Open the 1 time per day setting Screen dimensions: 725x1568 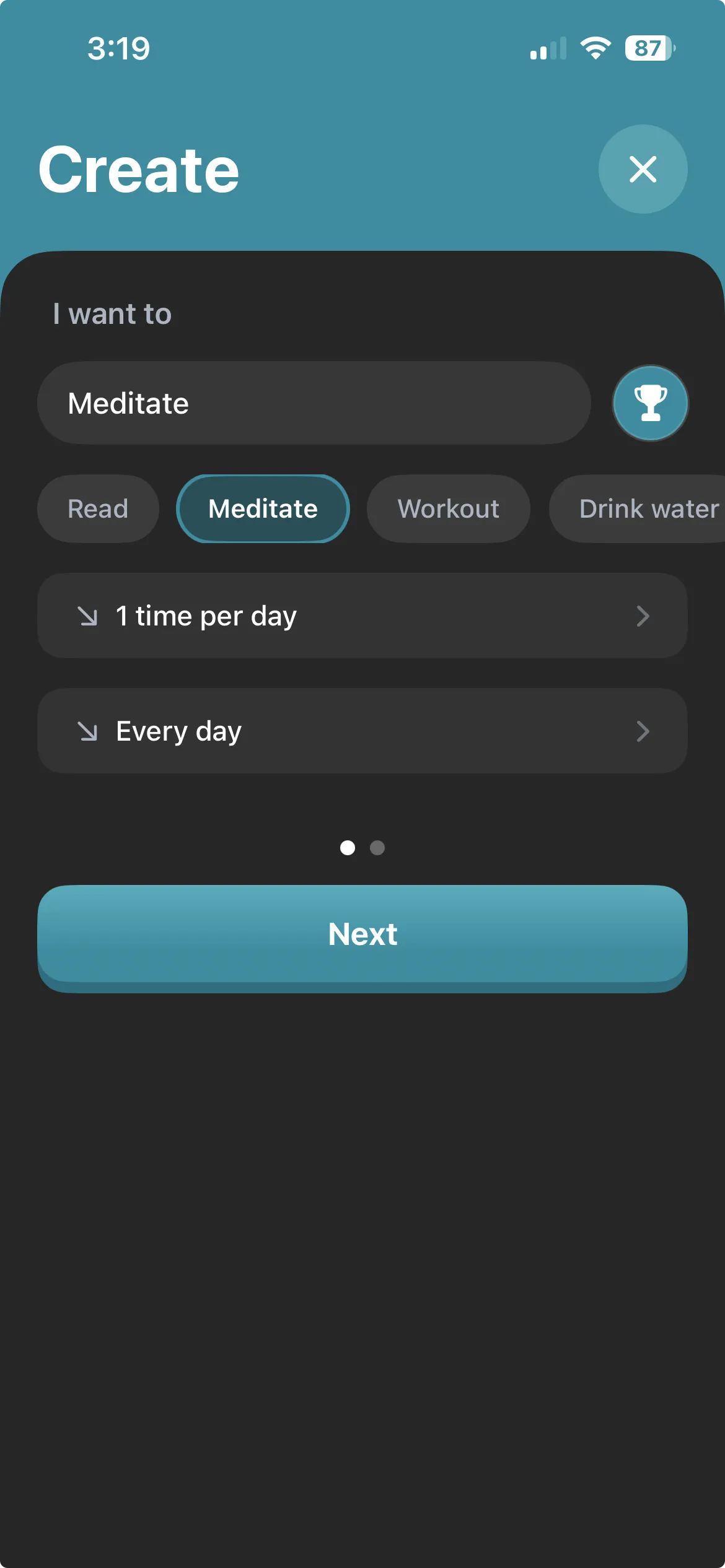click(x=362, y=616)
